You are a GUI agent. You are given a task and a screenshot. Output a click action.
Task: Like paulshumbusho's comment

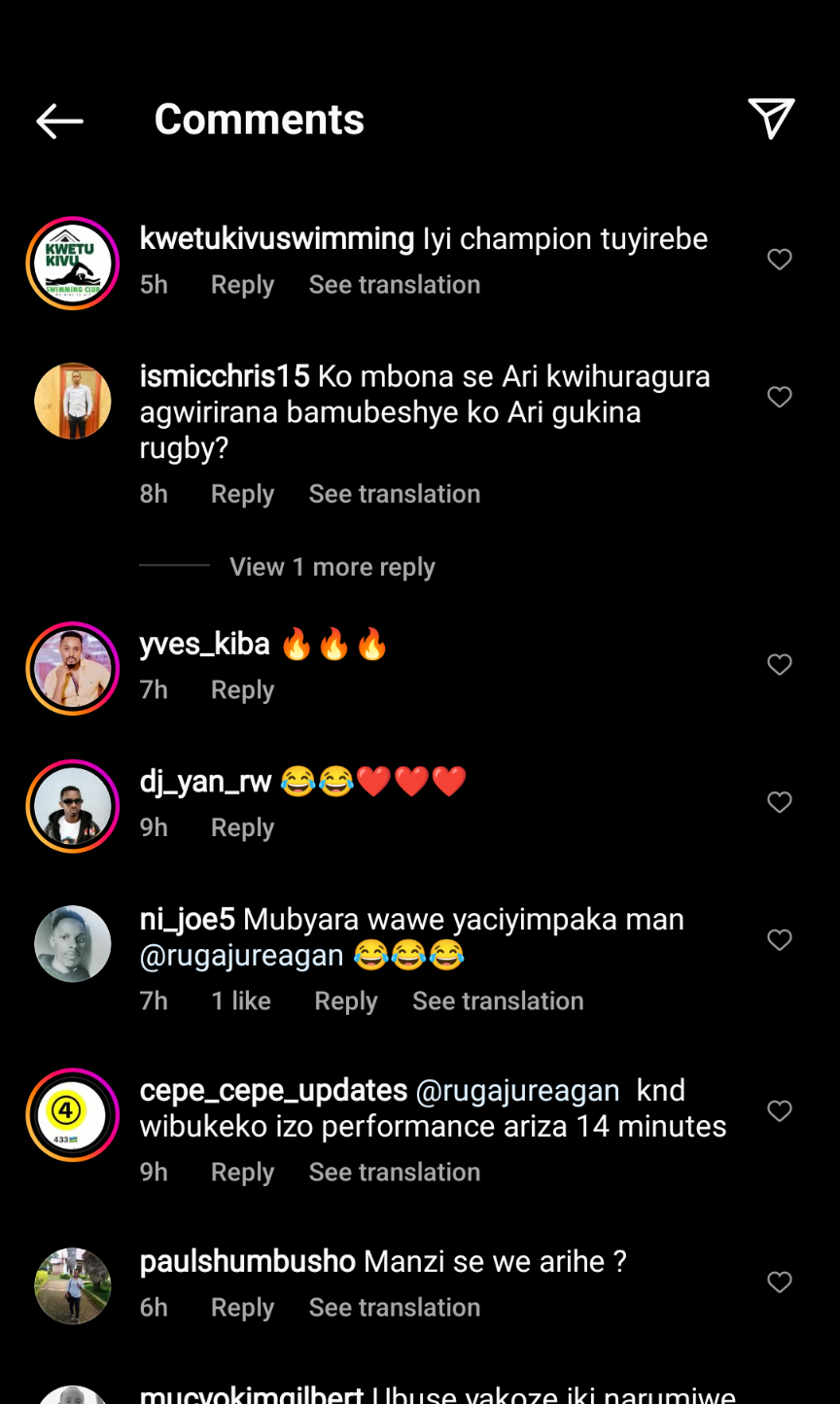[779, 1282]
